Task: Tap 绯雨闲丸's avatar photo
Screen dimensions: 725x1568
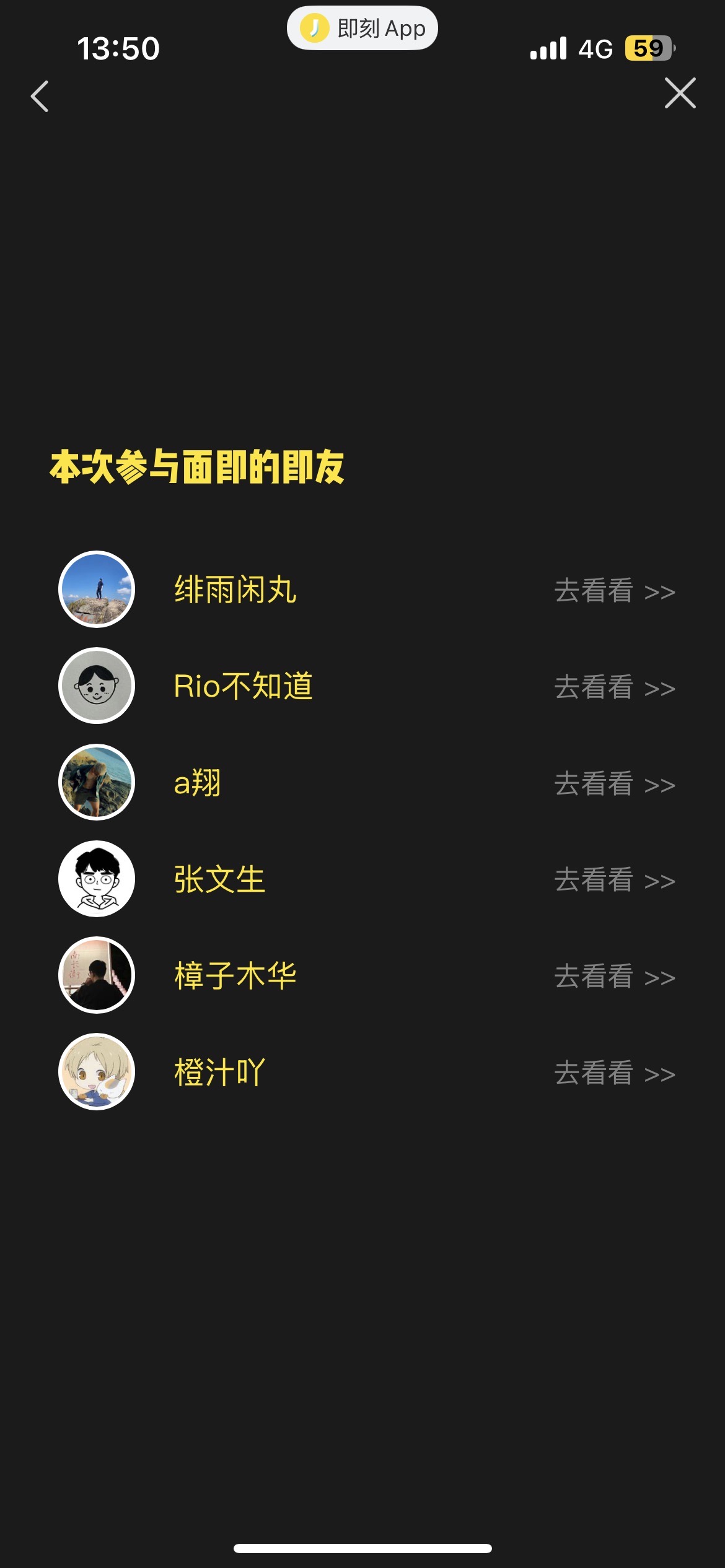Action: (x=97, y=589)
